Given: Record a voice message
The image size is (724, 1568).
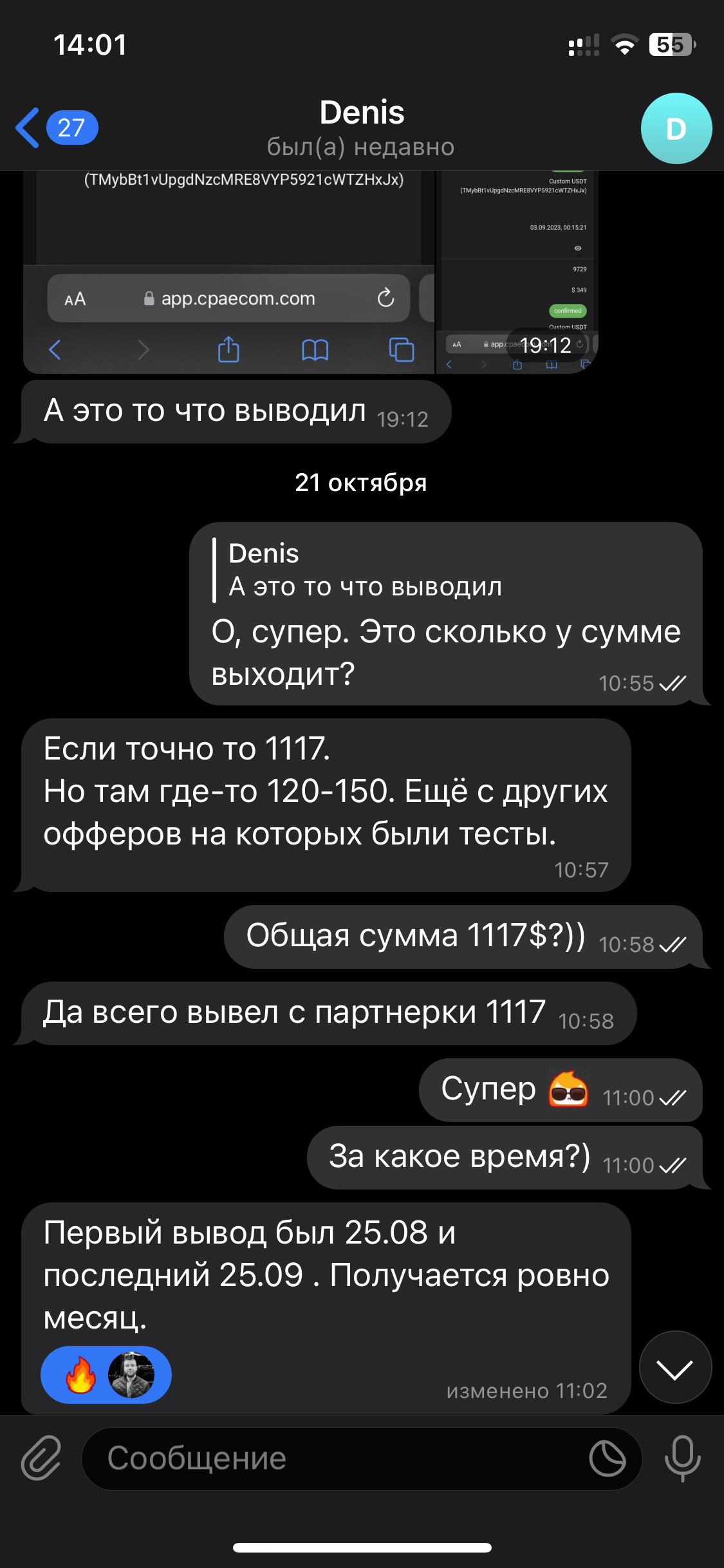Looking at the screenshot, I should point(682,1458).
